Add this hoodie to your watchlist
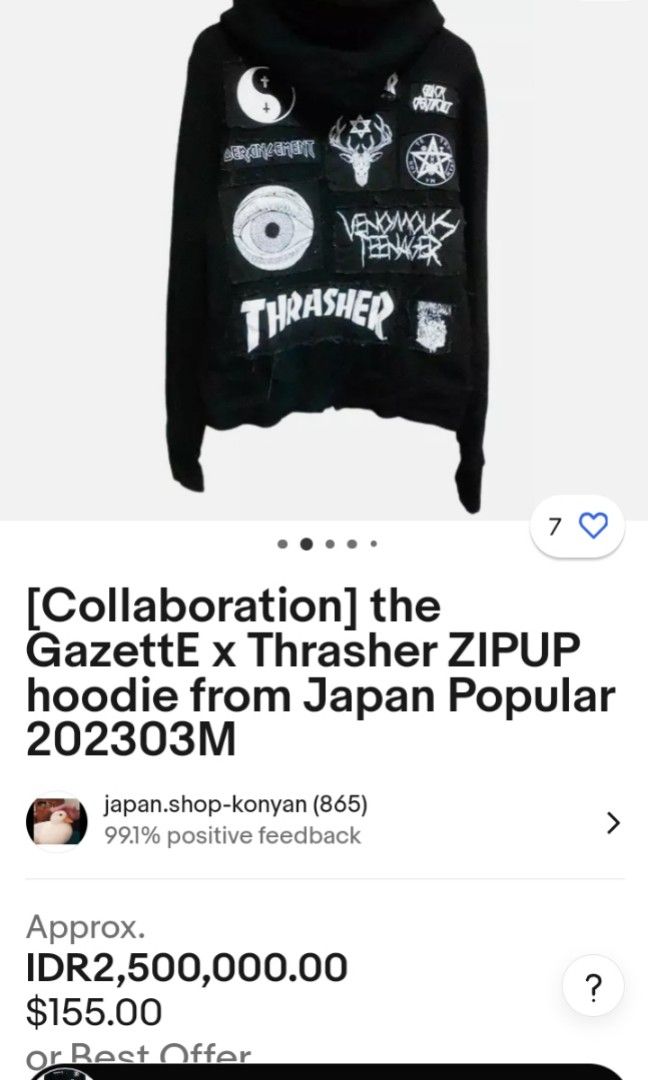 click(594, 526)
